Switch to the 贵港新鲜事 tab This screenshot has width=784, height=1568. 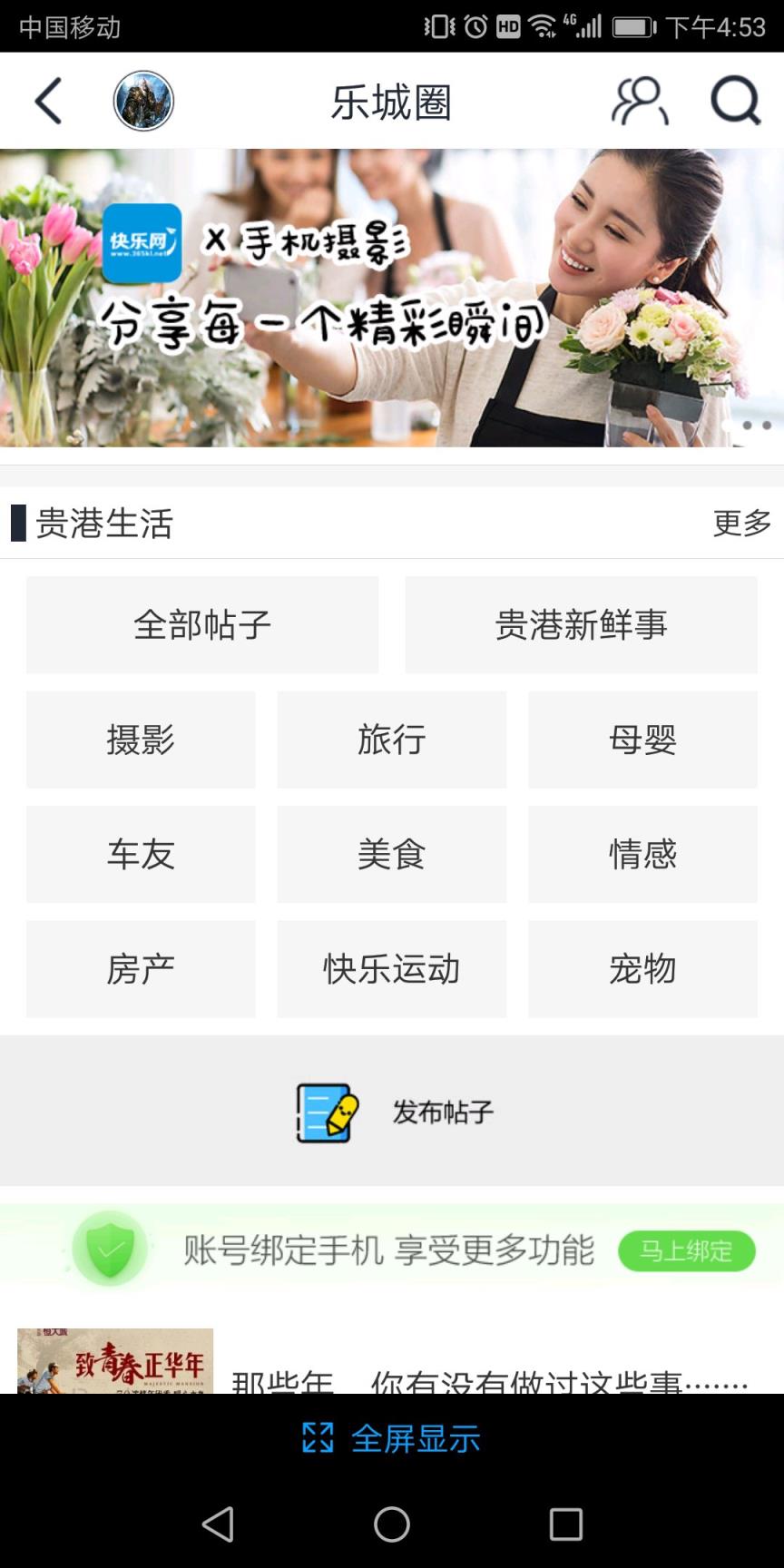pyautogui.click(x=582, y=624)
